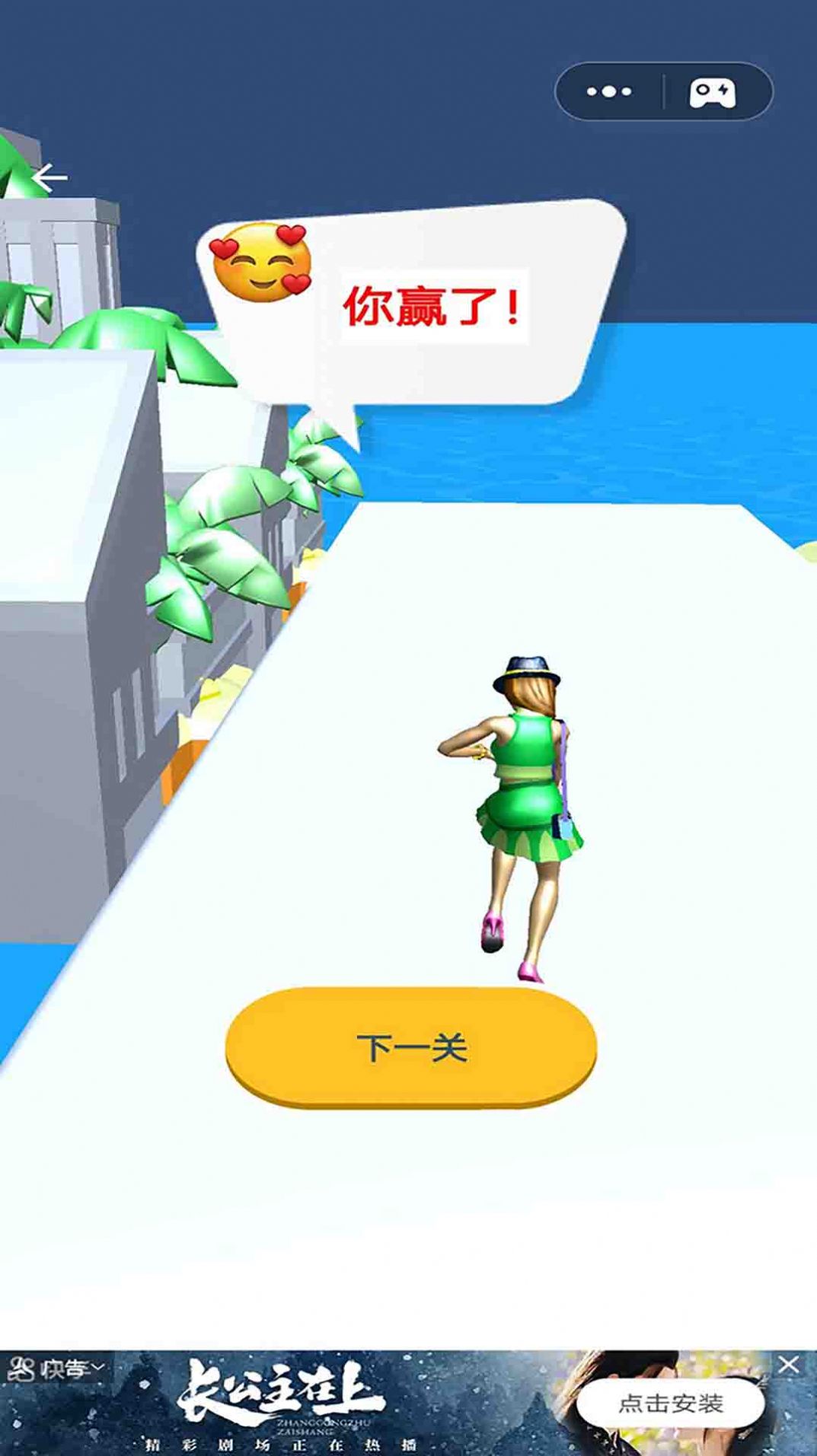Tap the 下一关 next level button

[x=410, y=1047]
